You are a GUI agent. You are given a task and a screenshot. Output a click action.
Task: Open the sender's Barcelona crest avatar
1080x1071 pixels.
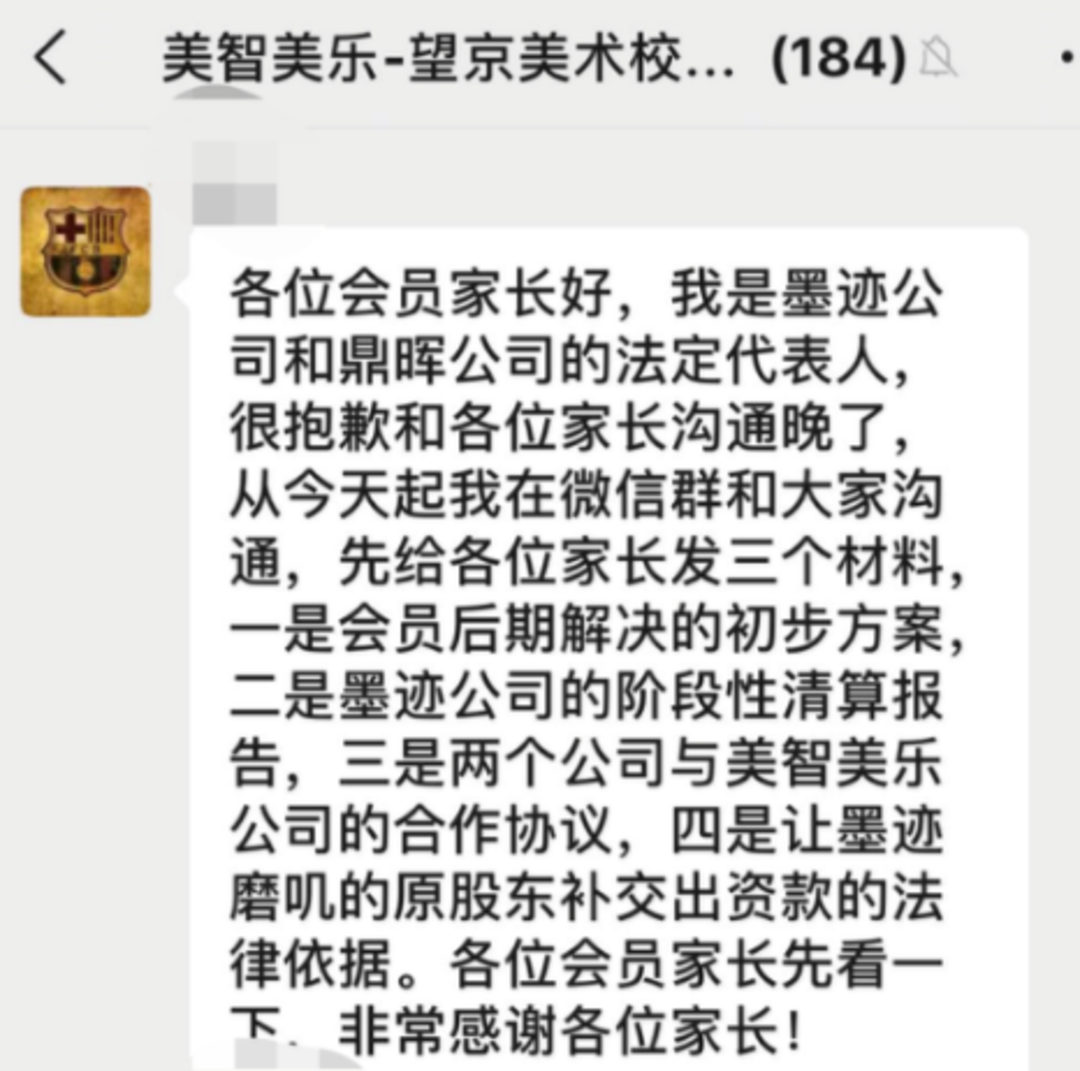click(x=86, y=251)
